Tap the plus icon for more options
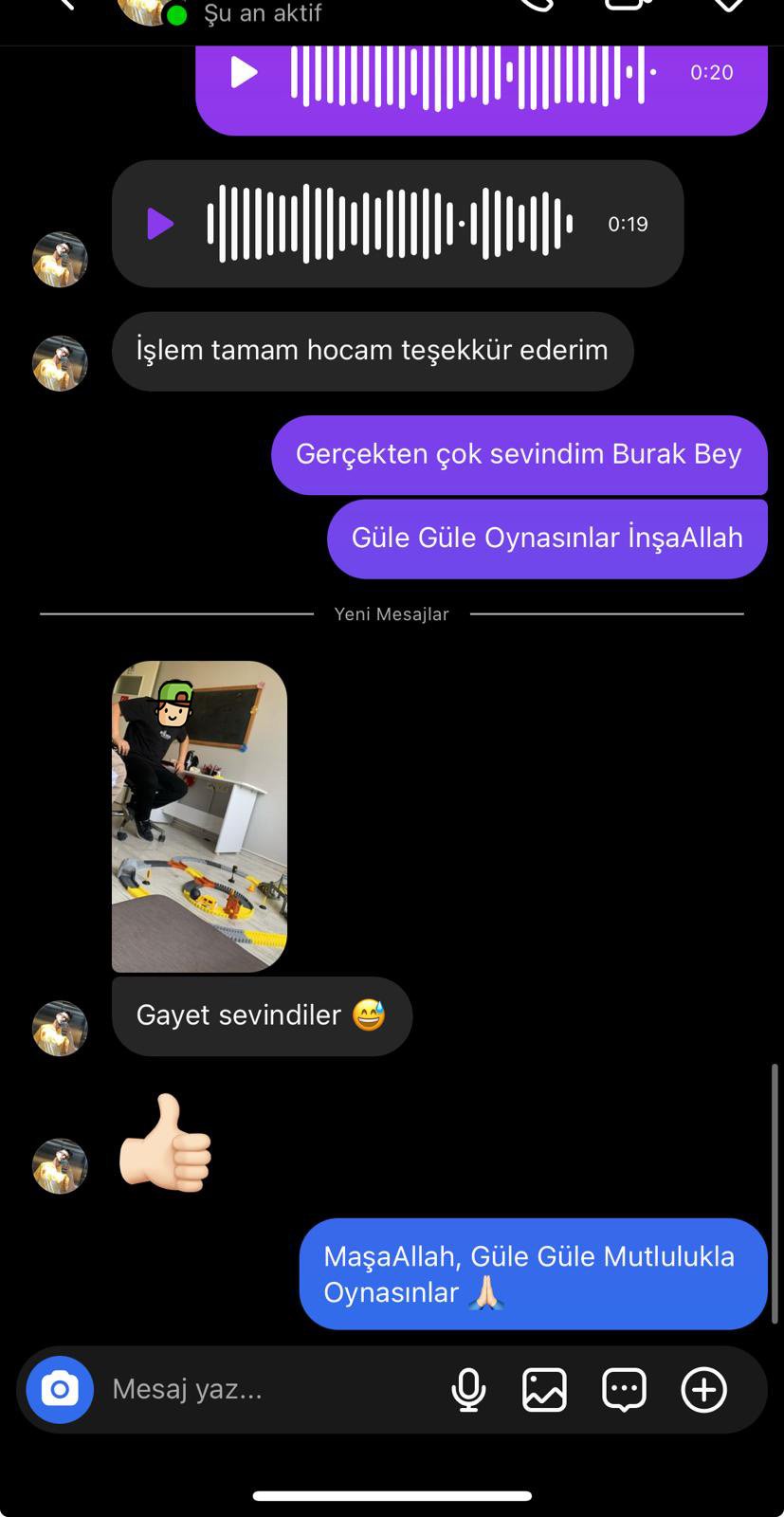This screenshot has width=784, height=1517. [x=703, y=1390]
